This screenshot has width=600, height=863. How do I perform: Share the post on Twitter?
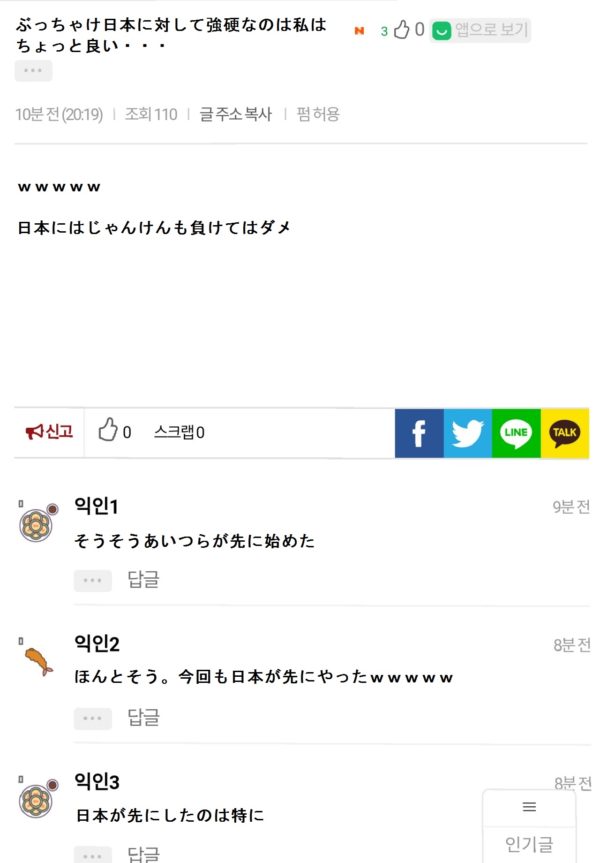[467, 433]
